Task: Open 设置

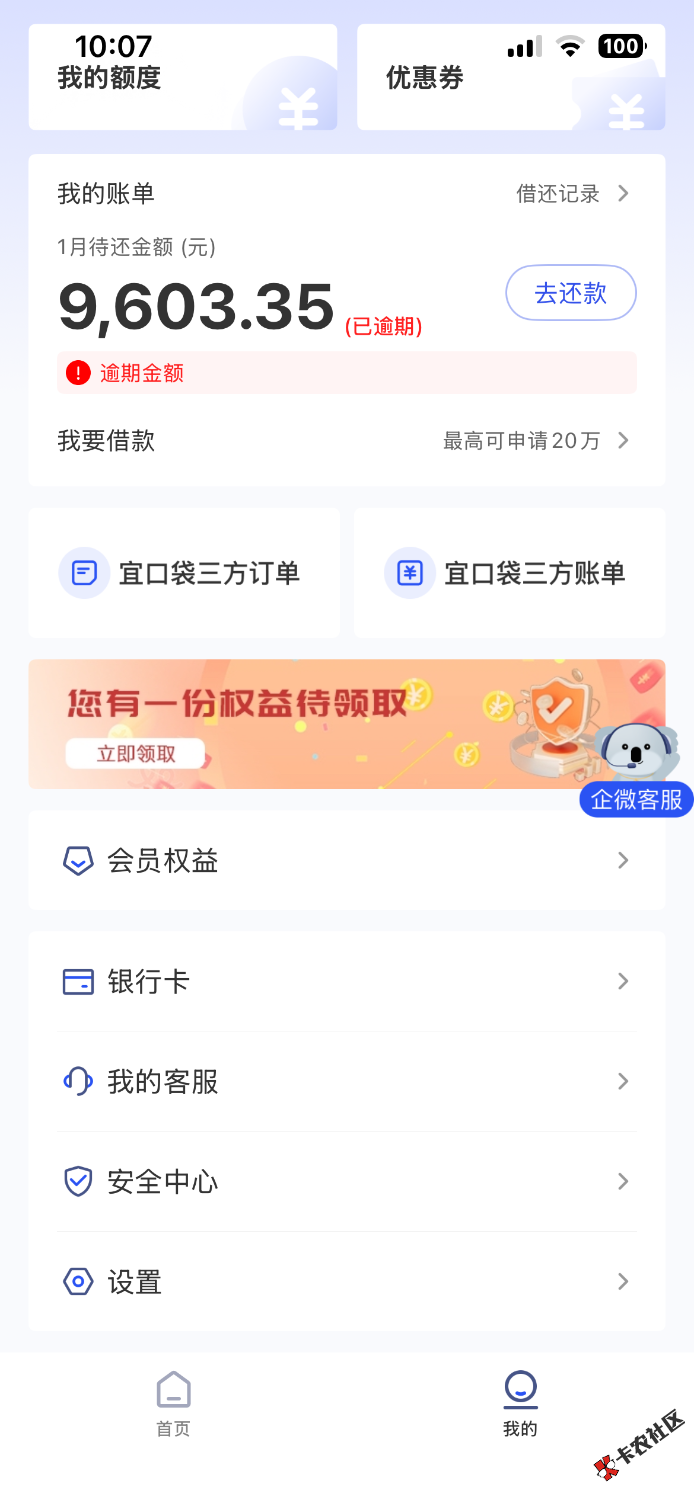Action: 346,1282
